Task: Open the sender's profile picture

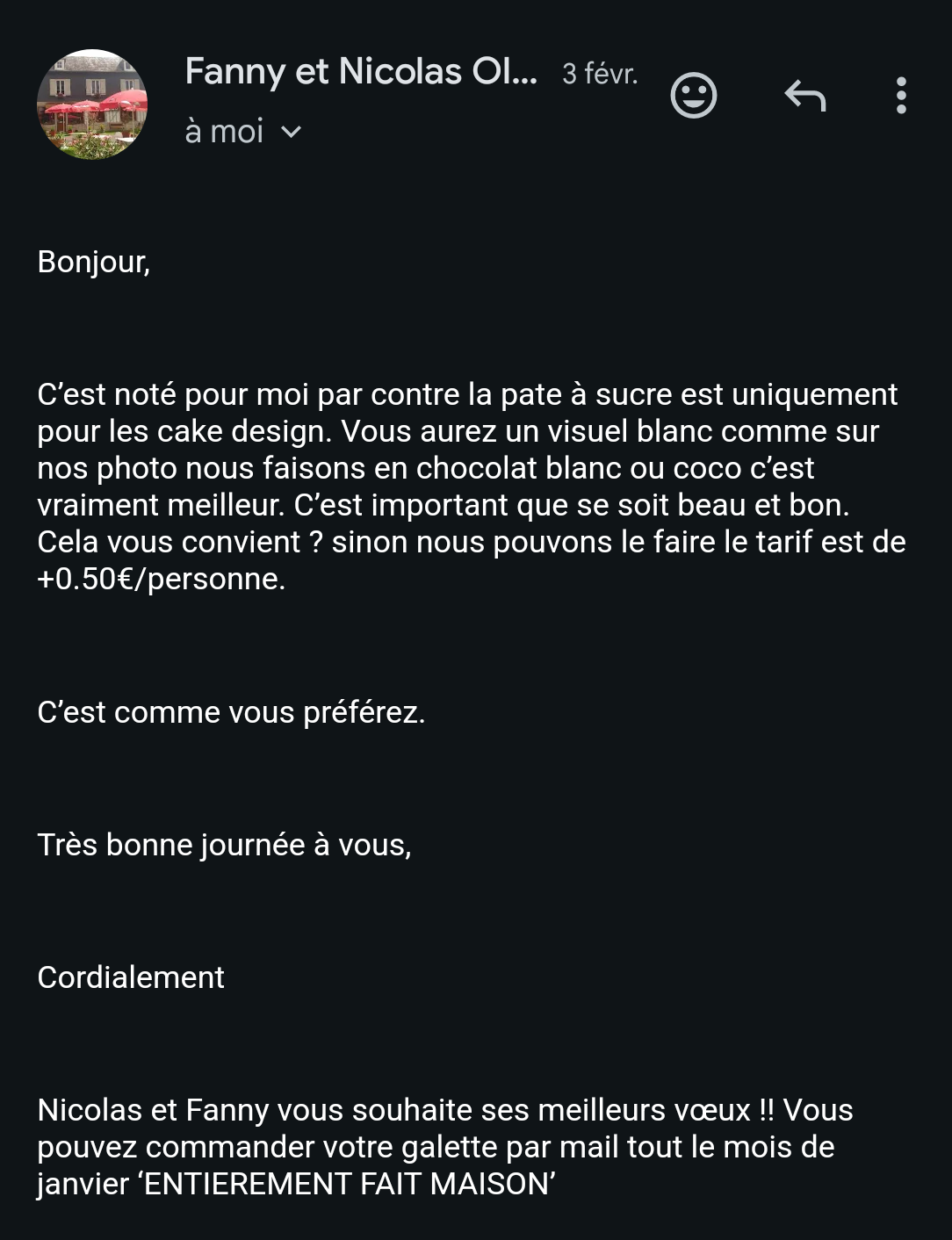Action: click(x=92, y=104)
